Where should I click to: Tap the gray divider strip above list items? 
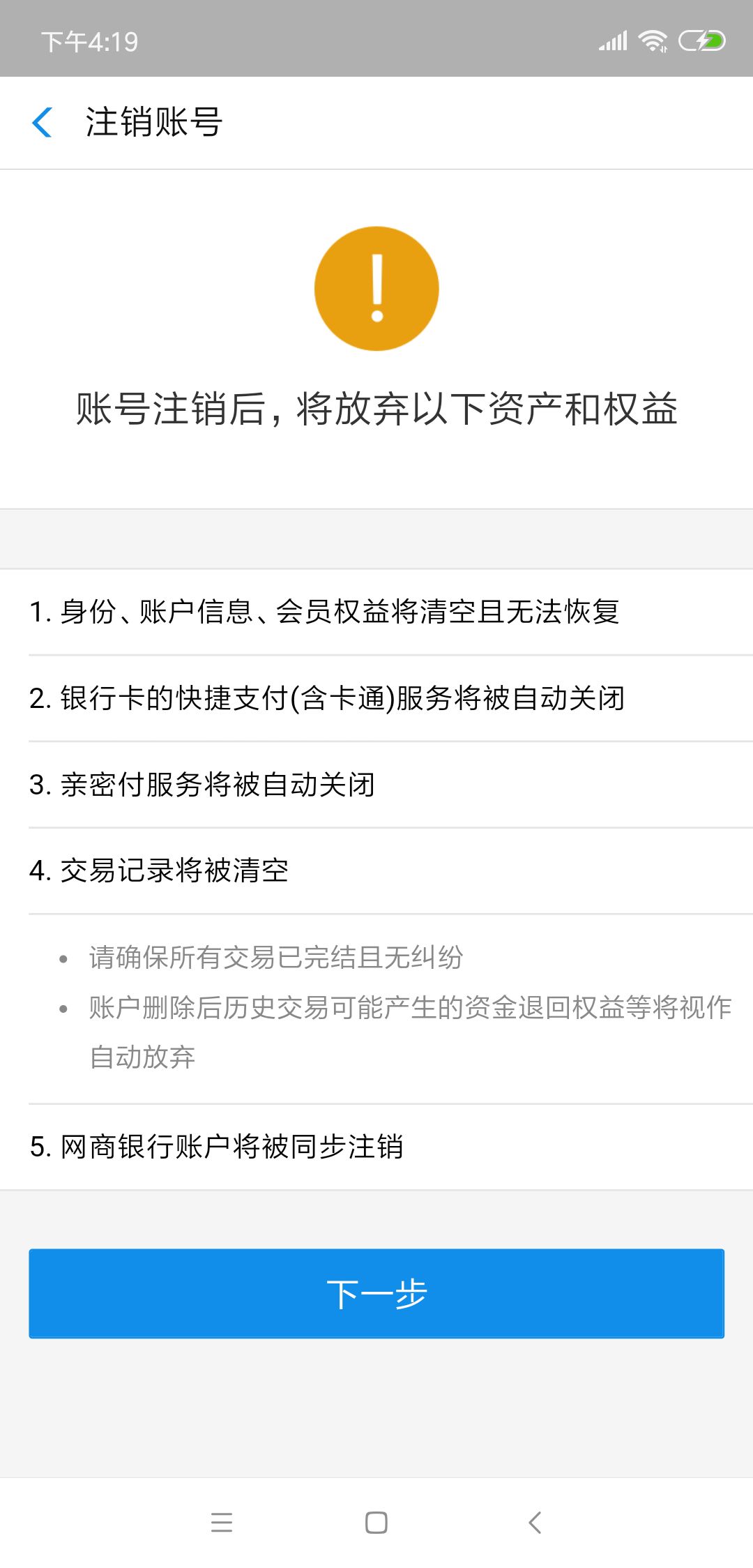click(x=376, y=537)
